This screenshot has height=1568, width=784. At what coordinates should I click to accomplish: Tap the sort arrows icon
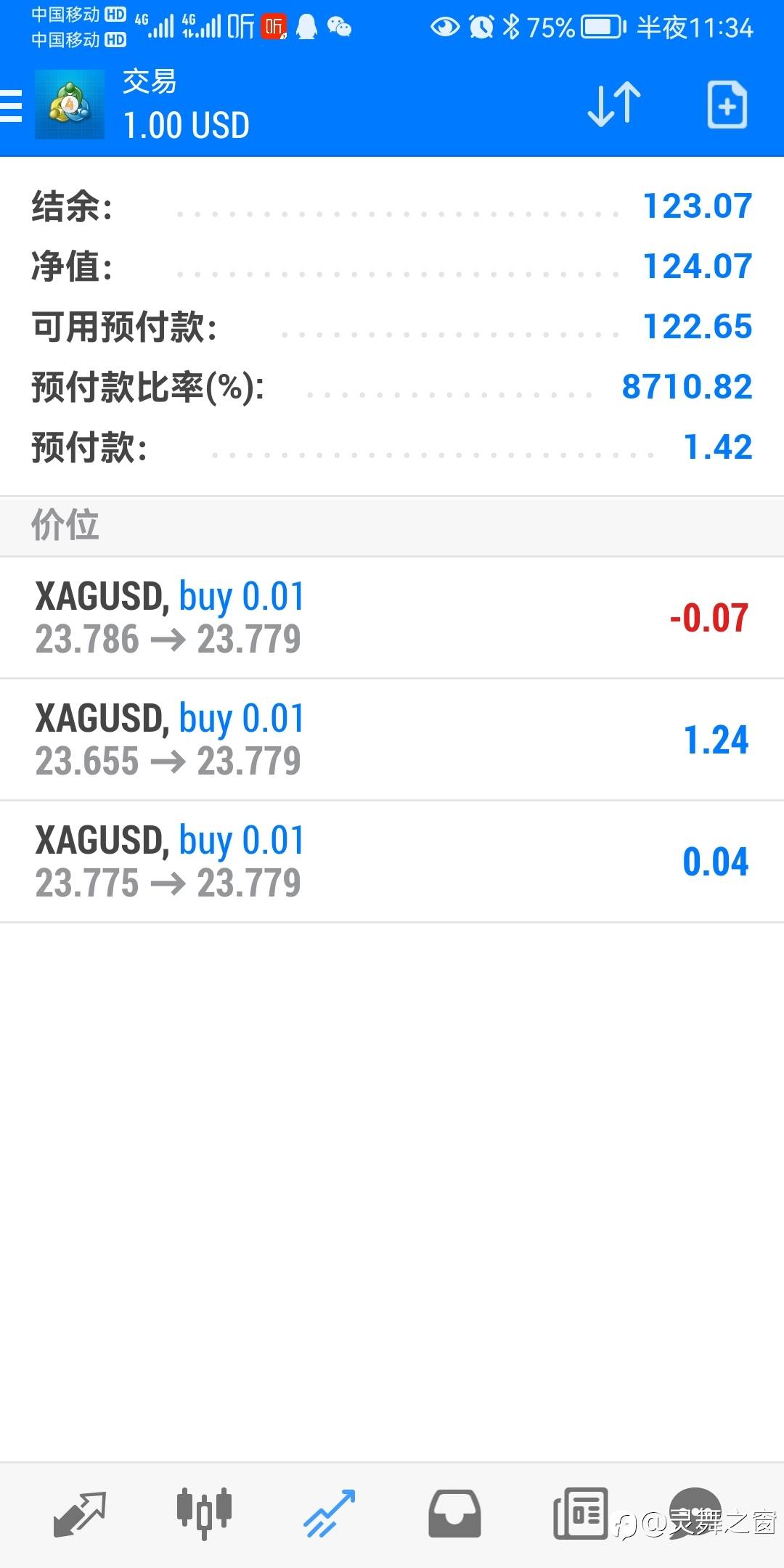pos(614,105)
